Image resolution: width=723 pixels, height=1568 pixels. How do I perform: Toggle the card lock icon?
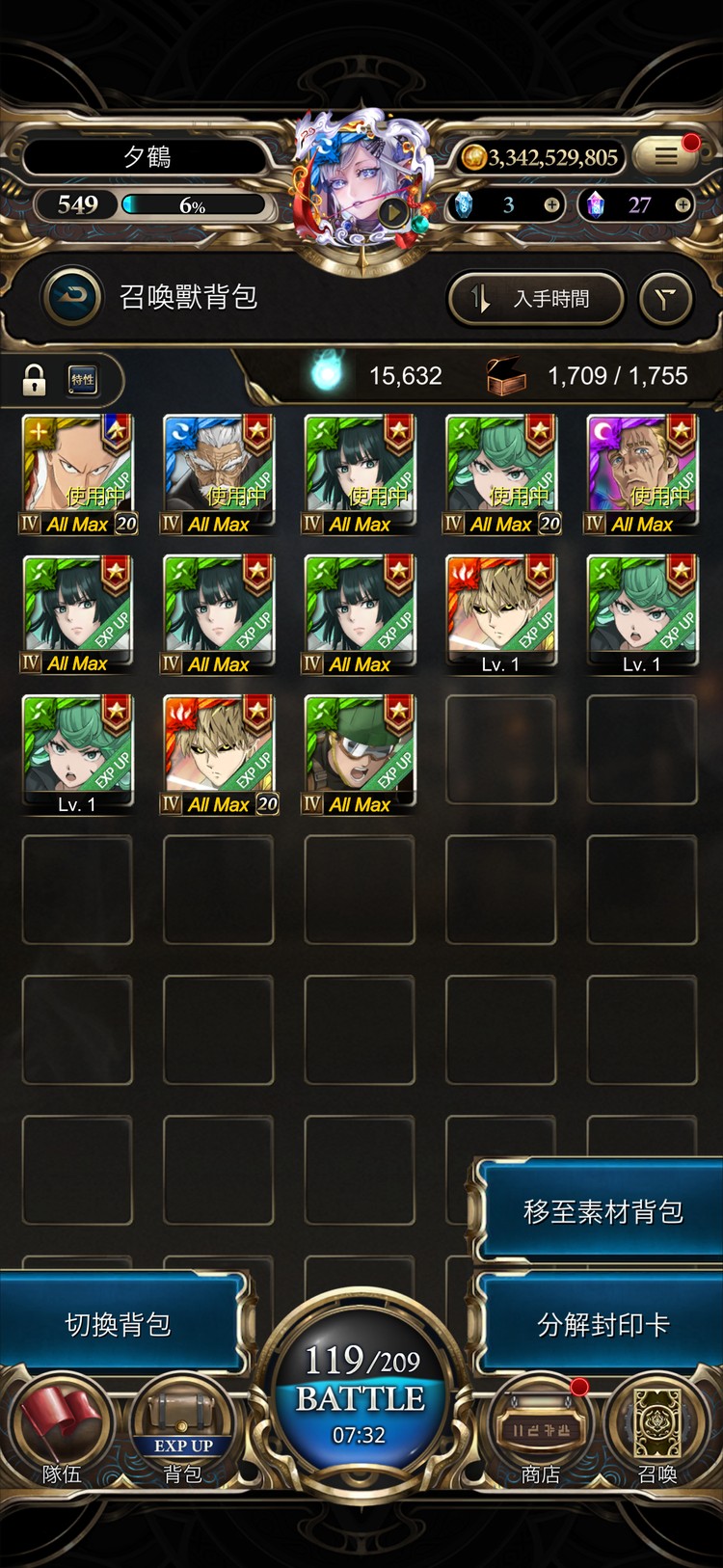pos(35,380)
